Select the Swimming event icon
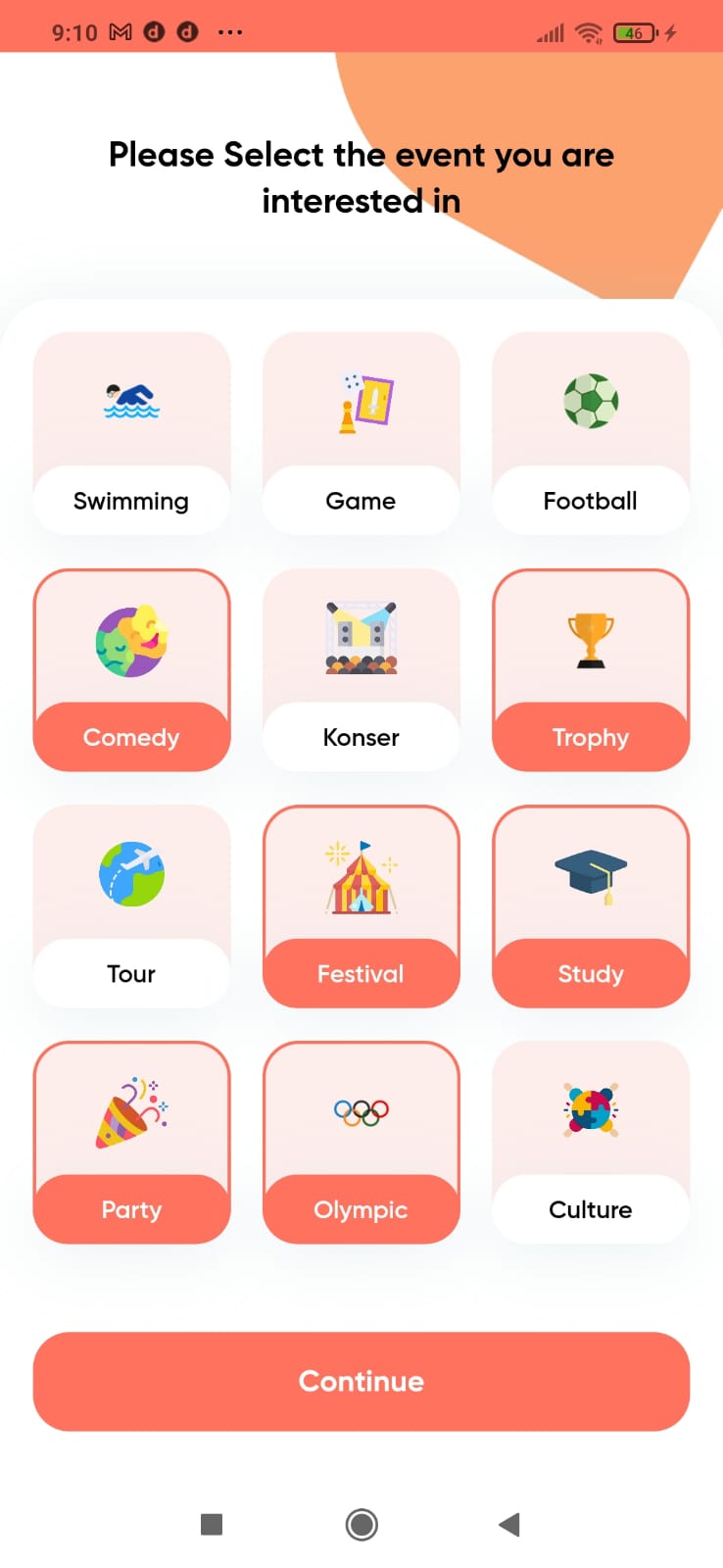 131,400
